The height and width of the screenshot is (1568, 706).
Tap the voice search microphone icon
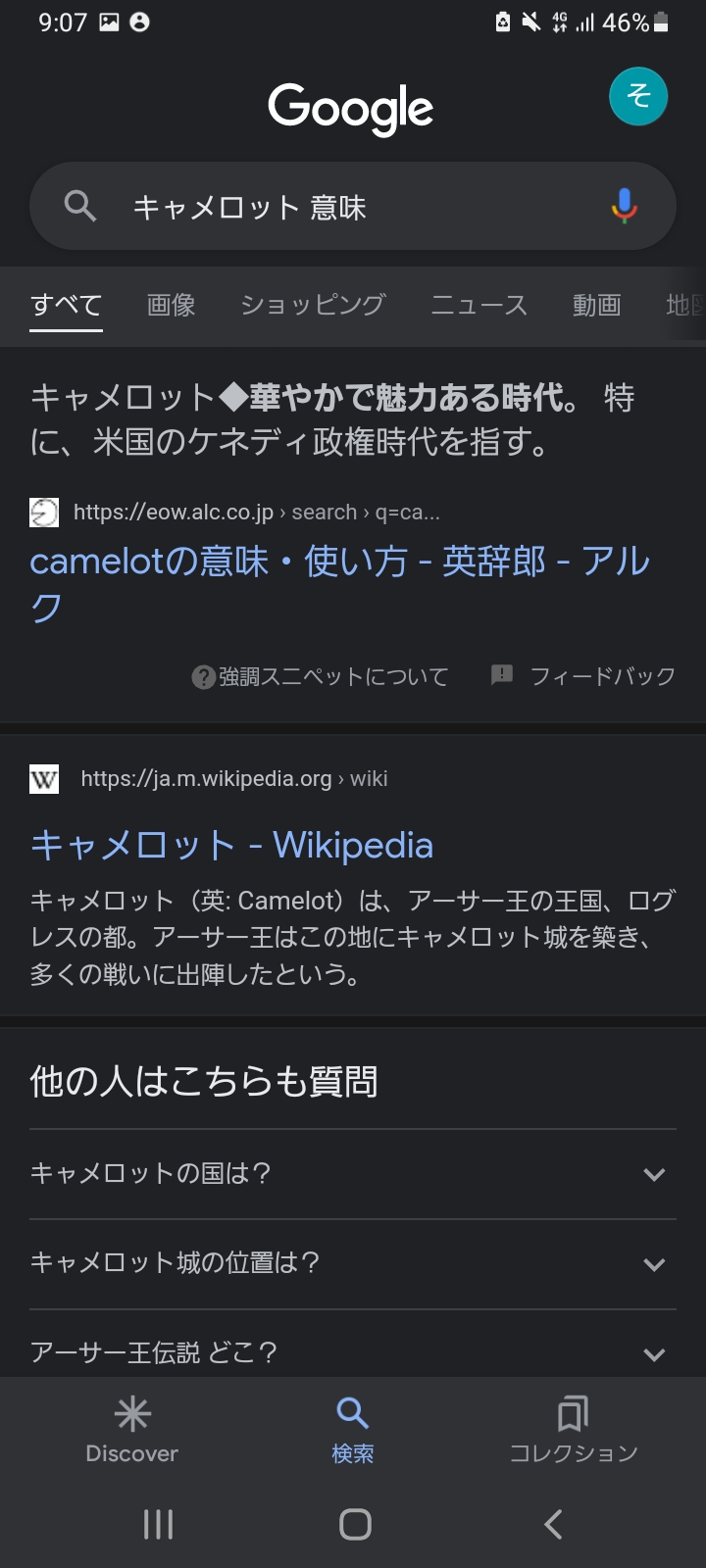point(625,206)
